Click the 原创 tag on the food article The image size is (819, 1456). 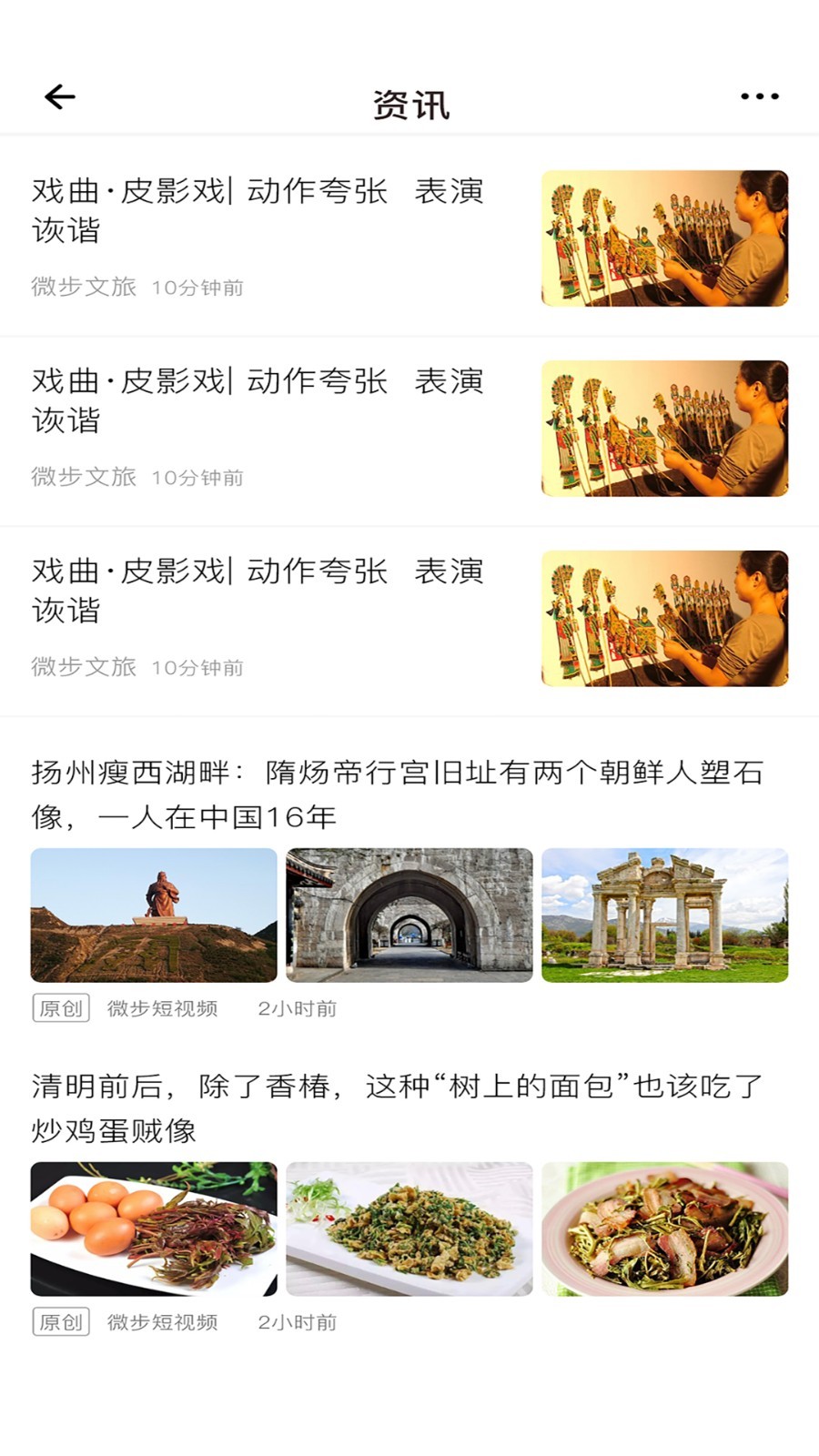pos(60,1322)
